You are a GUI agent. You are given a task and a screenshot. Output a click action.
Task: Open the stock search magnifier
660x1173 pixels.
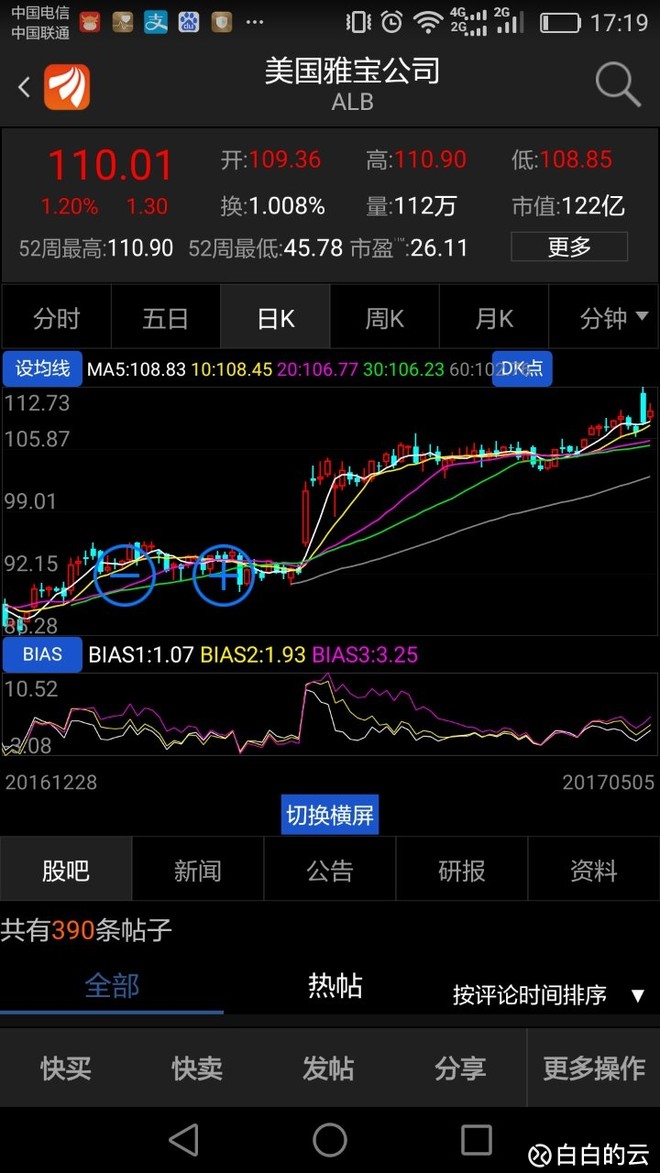click(618, 85)
